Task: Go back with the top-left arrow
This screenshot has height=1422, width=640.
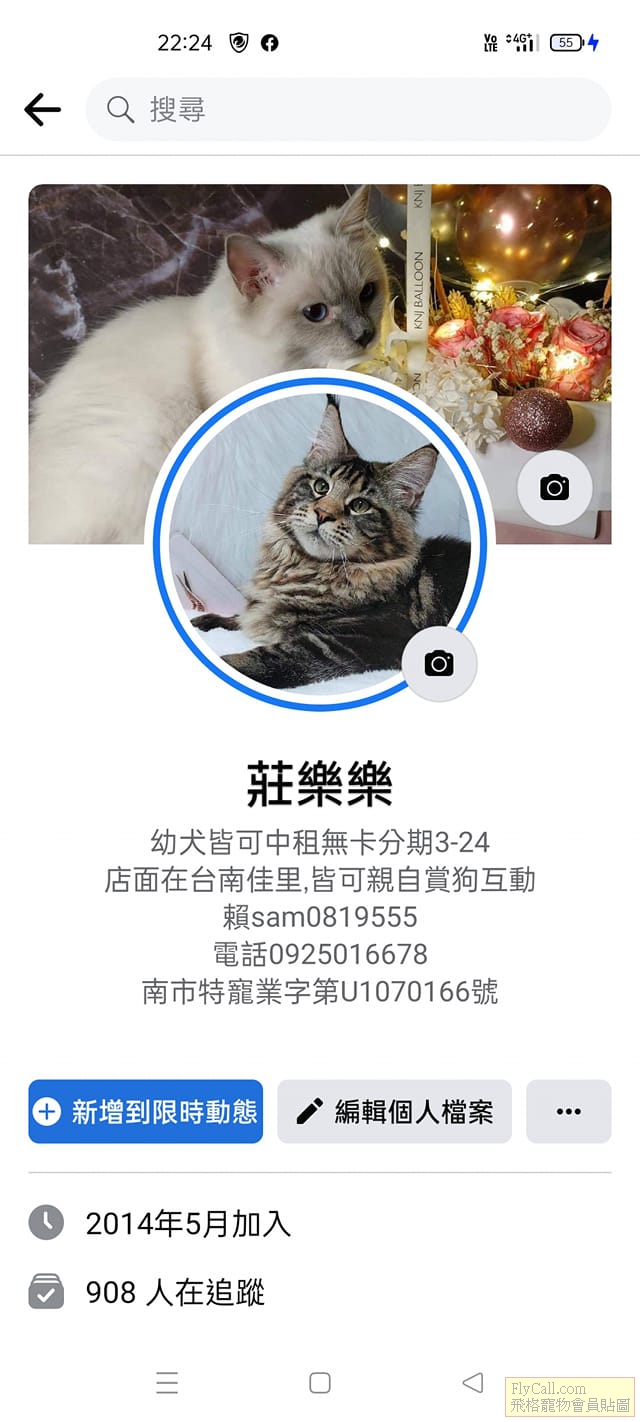Action: coord(42,109)
